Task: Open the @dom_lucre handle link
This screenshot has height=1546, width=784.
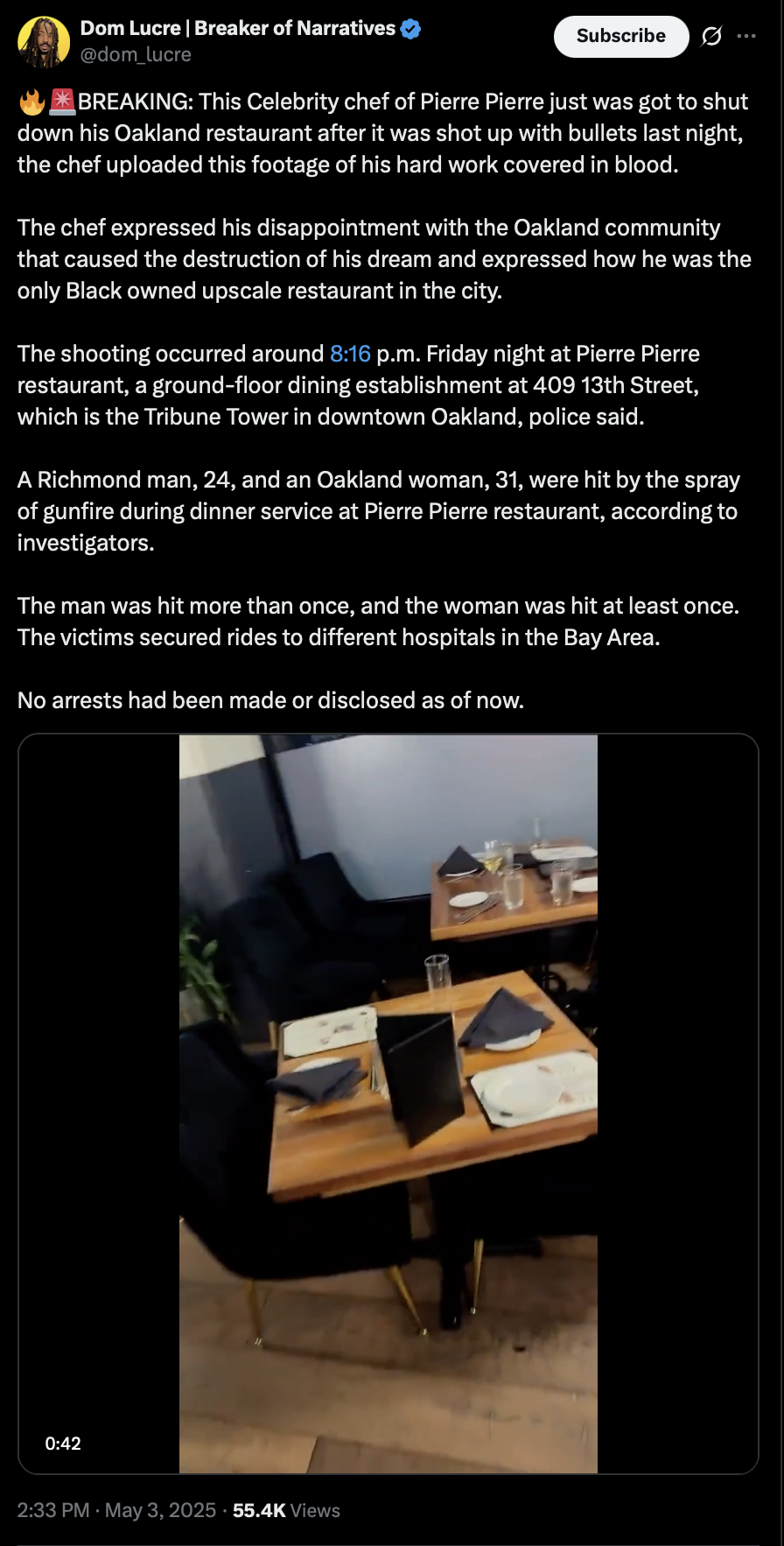Action: [x=136, y=54]
